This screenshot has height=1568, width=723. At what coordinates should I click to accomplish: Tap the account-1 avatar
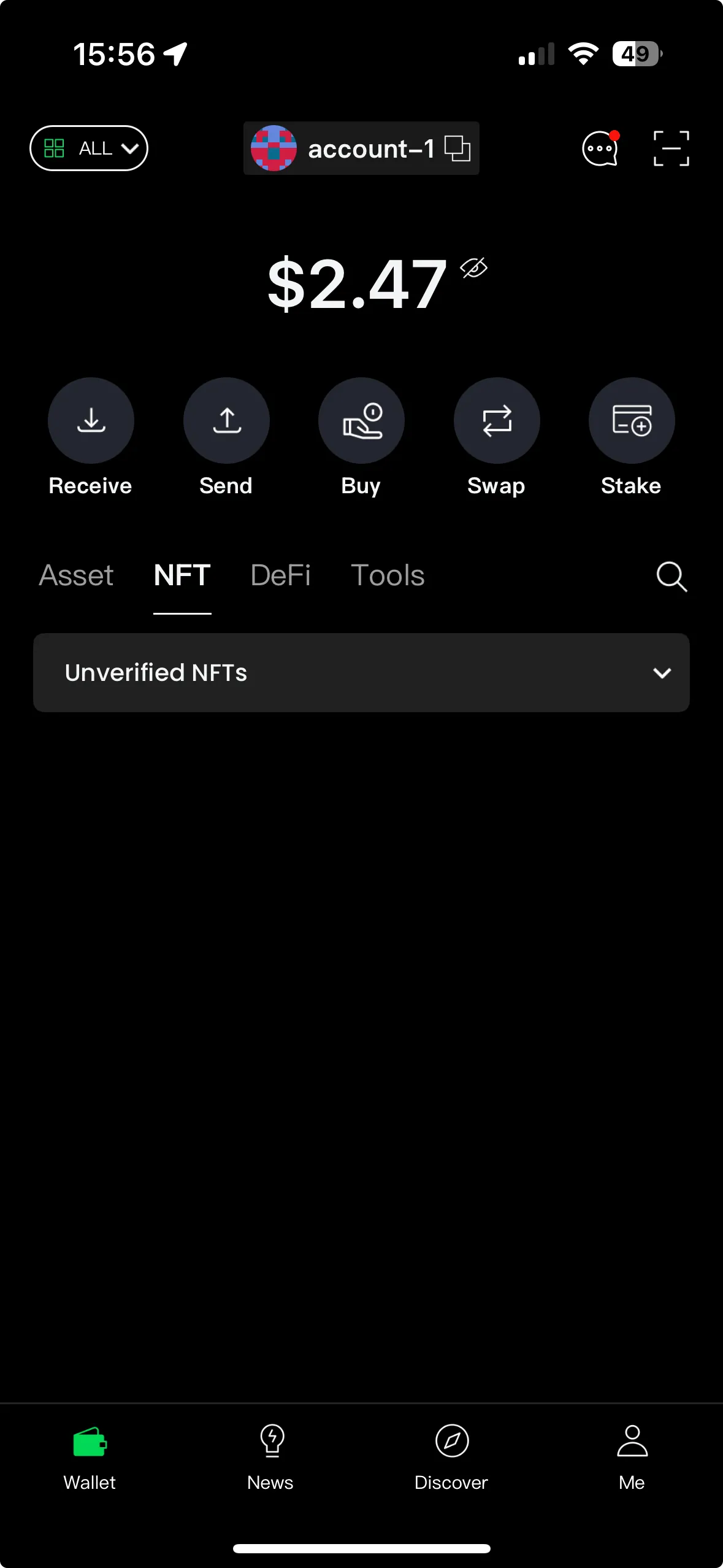pos(273,148)
